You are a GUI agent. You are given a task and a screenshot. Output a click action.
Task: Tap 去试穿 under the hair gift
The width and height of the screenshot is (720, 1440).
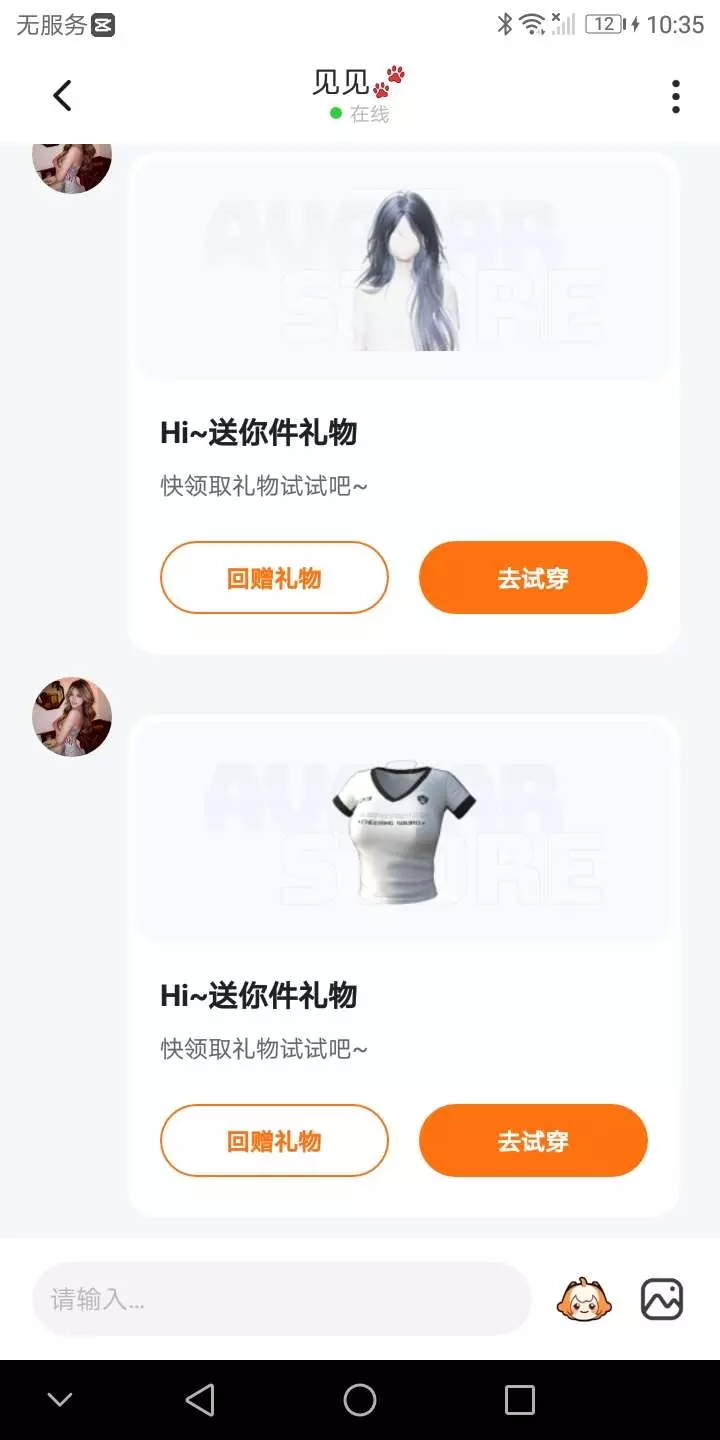[x=533, y=578]
